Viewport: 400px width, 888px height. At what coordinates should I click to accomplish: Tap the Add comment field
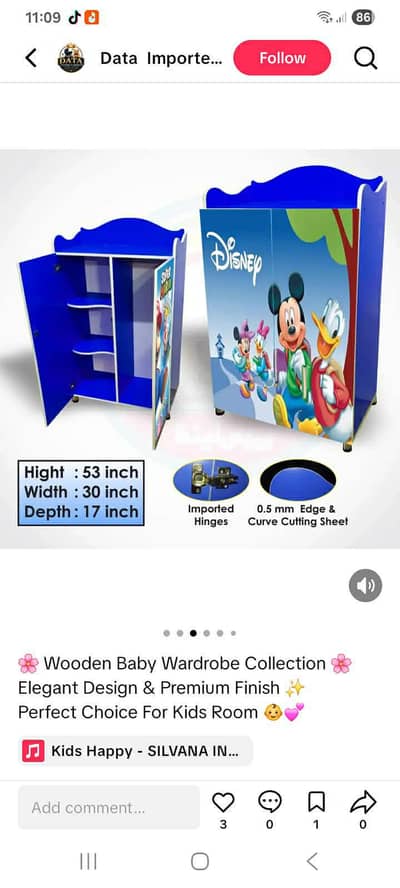pos(109,807)
